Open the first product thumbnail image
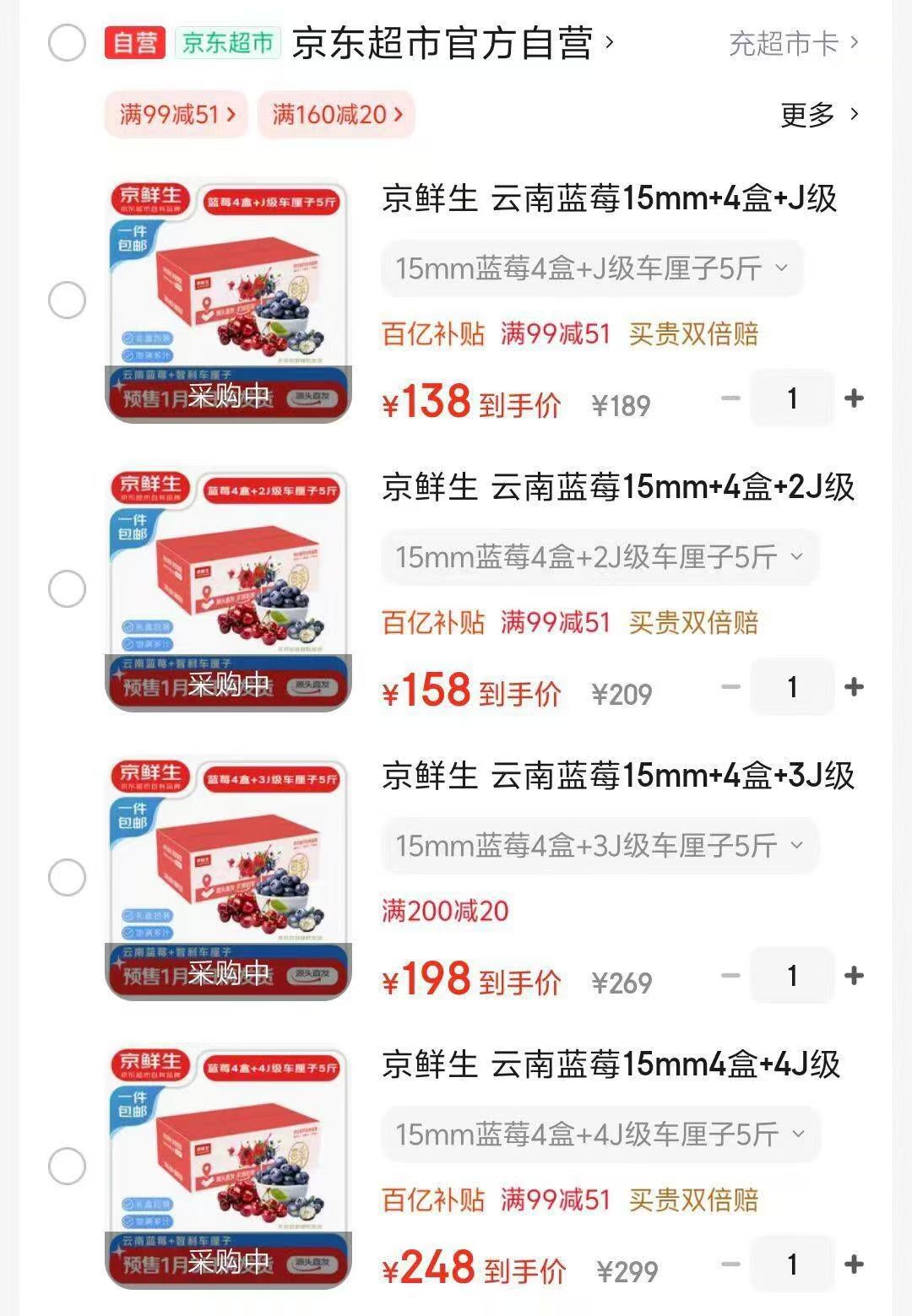Viewport: 912px width, 1316px height. (x=230, y=295)
